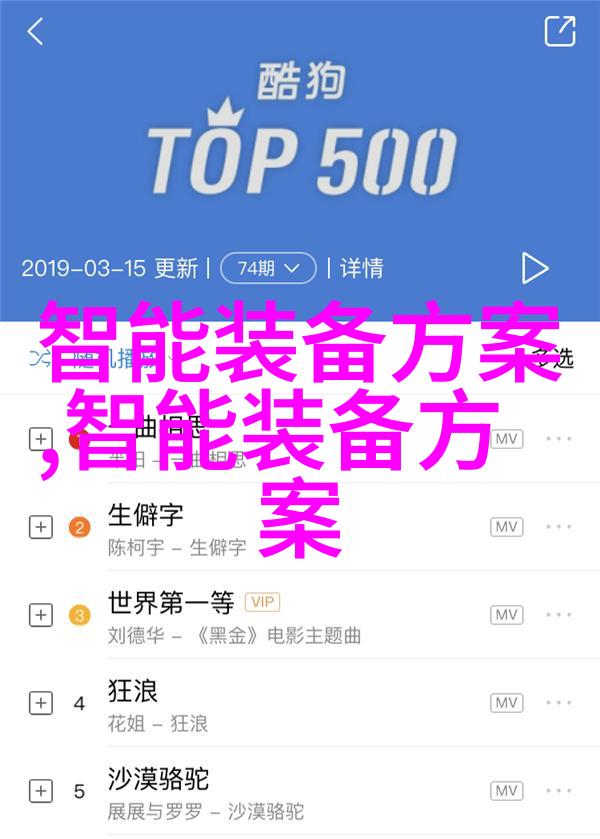Expand the 74期 issue dropdown
The width and height of the screenshot is (600, 839).
click(267, 268)
